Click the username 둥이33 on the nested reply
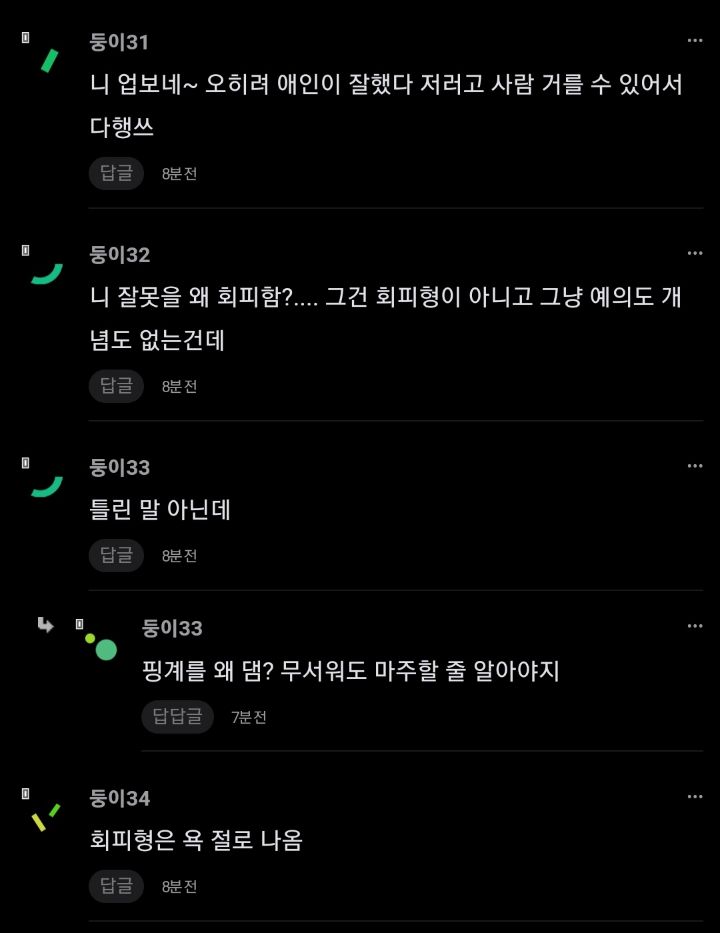Viewport: 720px width, 933px height. tap(172, 627)
